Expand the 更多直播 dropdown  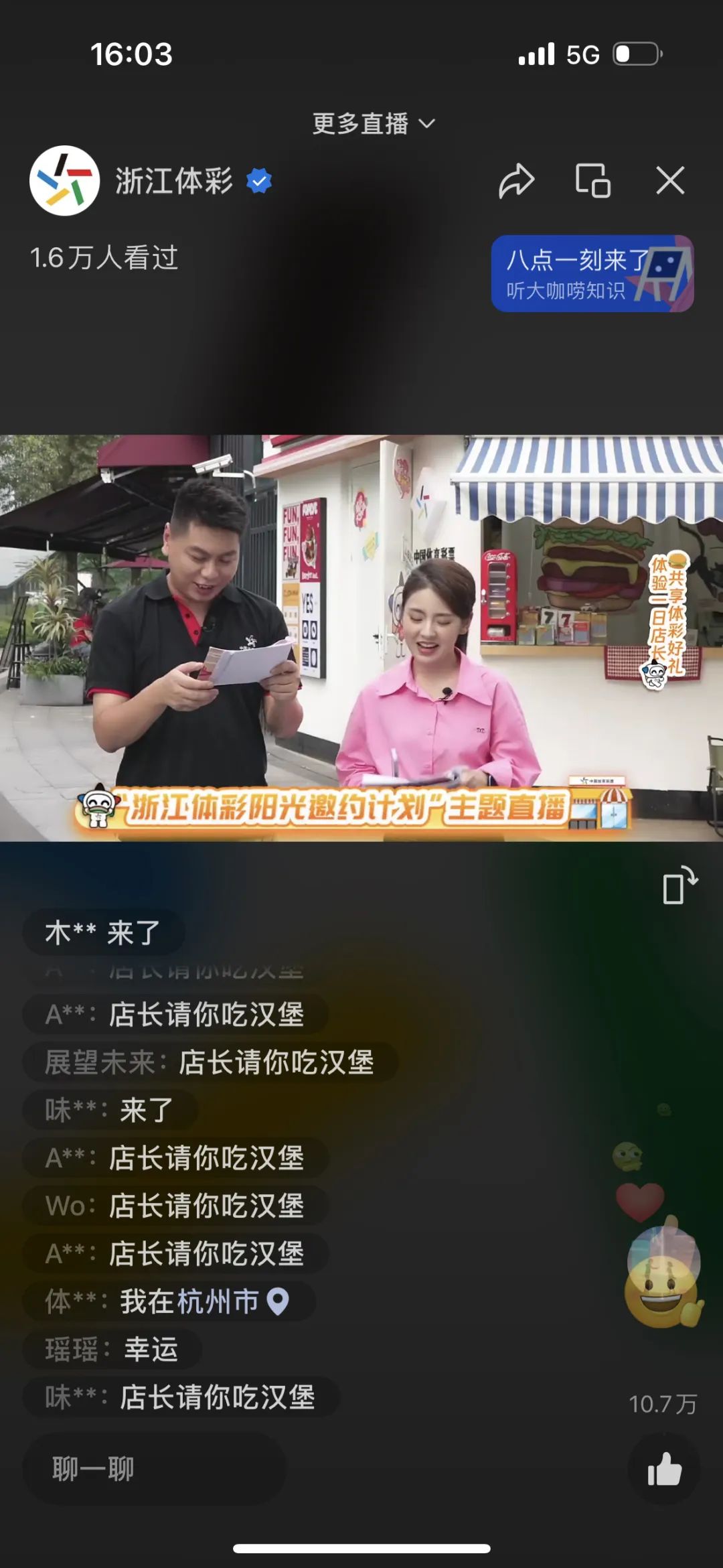[x=373, y=124]
